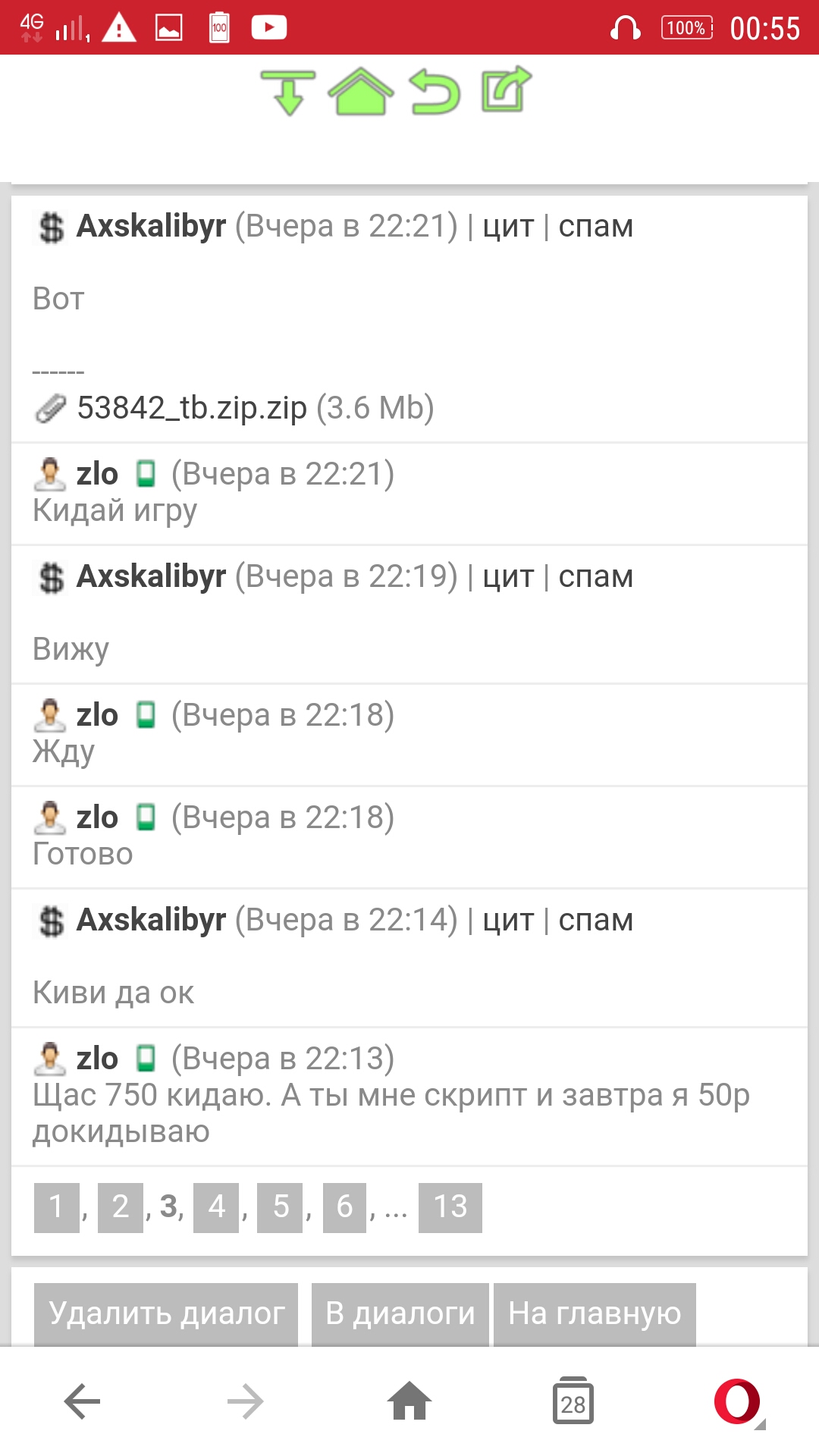Jump to the last page 13
Image resolution: width=819 pixels, height=1456 pixels.
tap(450, 1207)
